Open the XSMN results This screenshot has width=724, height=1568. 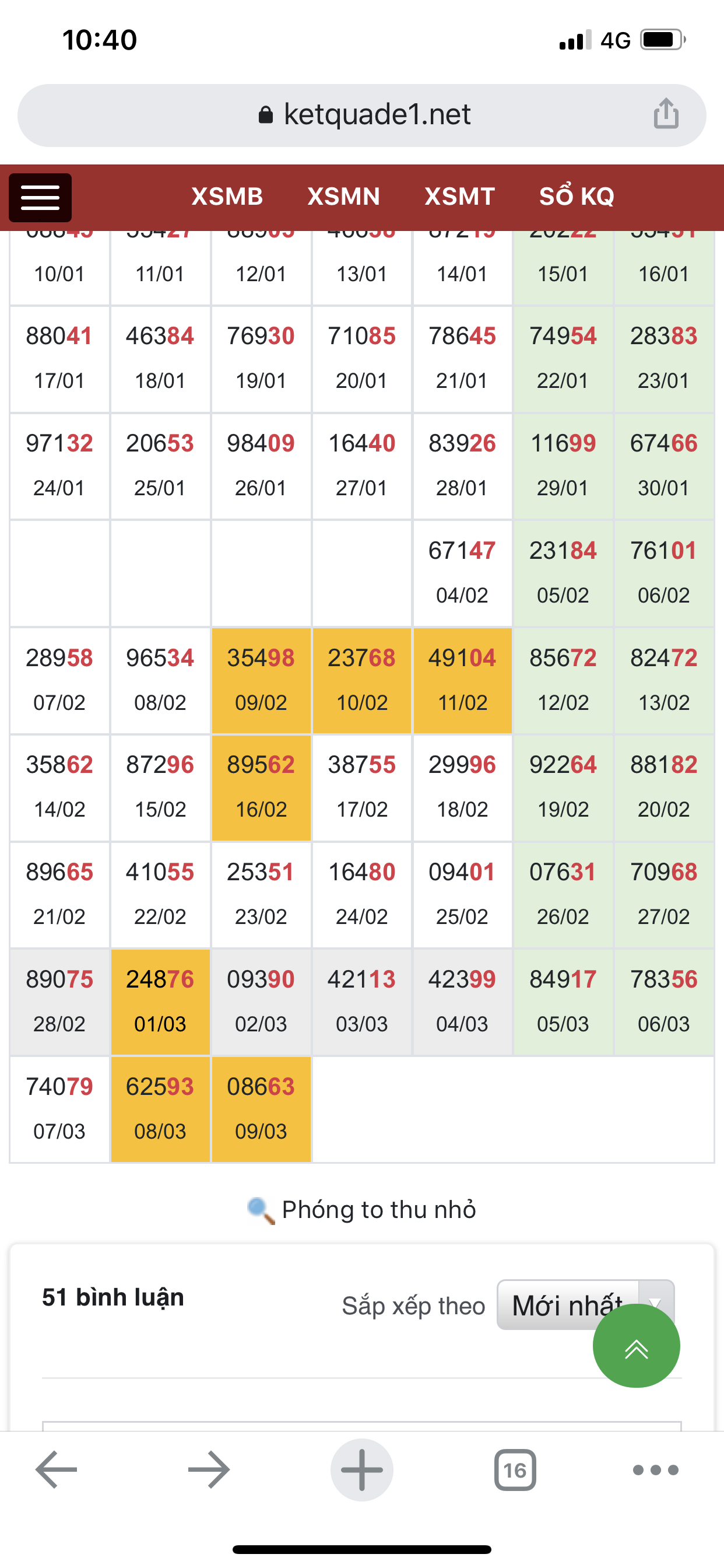[344, 197]
